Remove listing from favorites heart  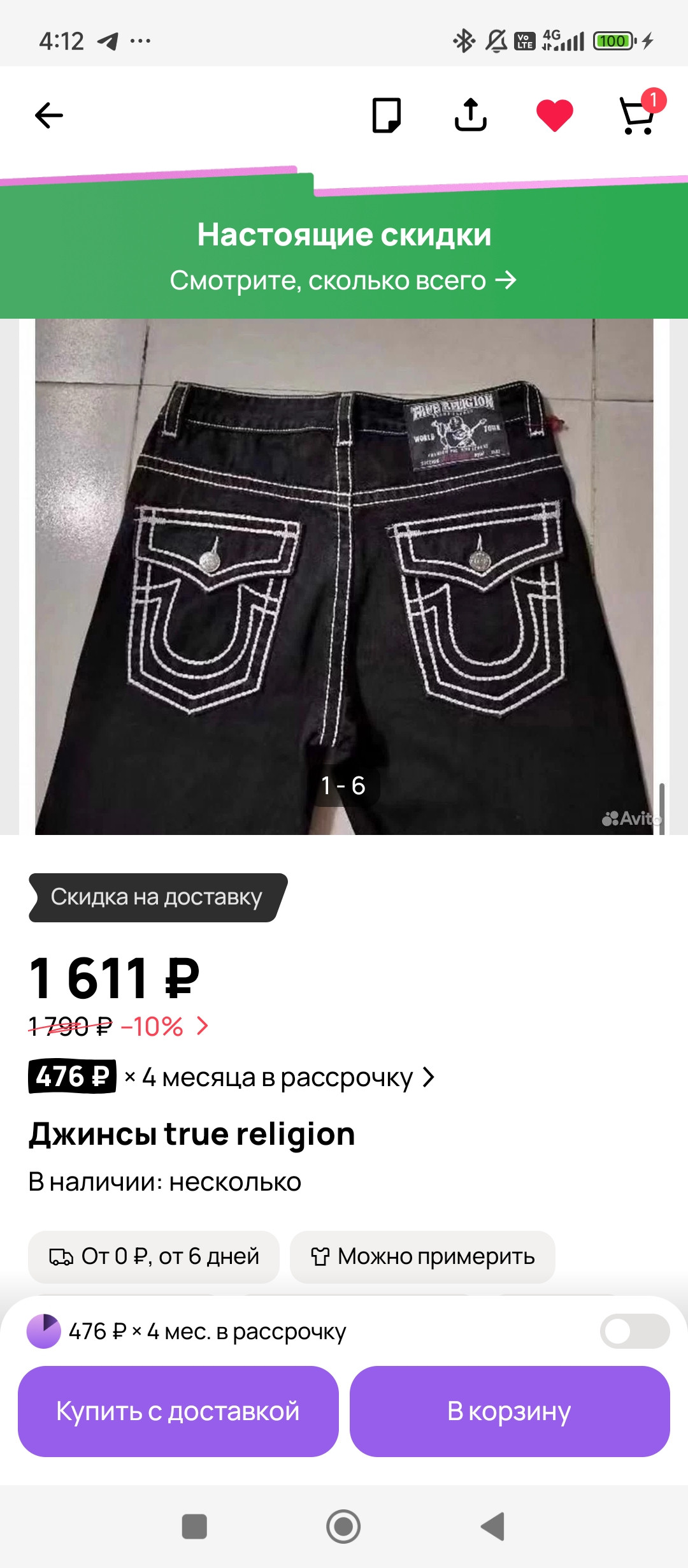pos(554,115)
